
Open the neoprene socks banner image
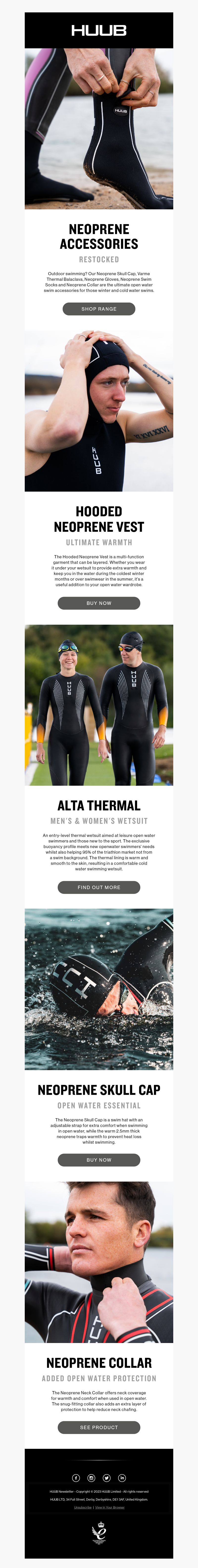[99, 128]
